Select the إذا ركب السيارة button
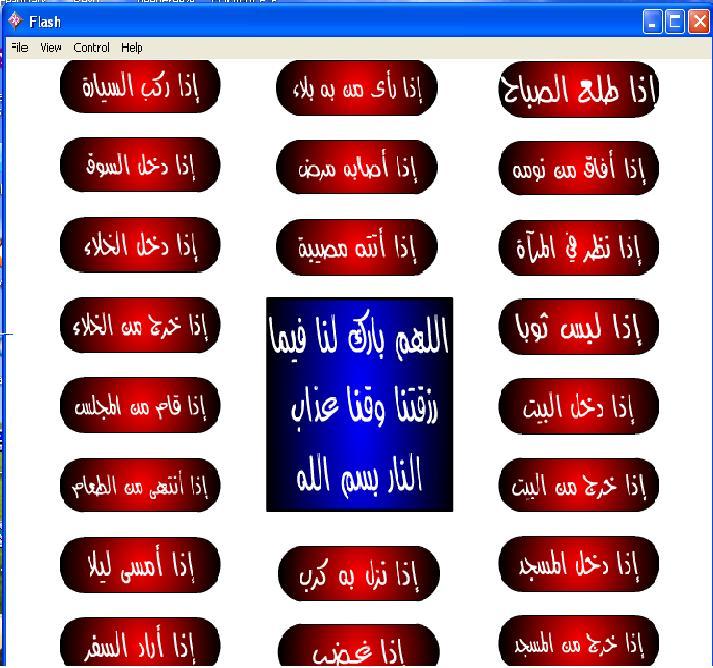The image size is (713, 668). click(139, 86)
